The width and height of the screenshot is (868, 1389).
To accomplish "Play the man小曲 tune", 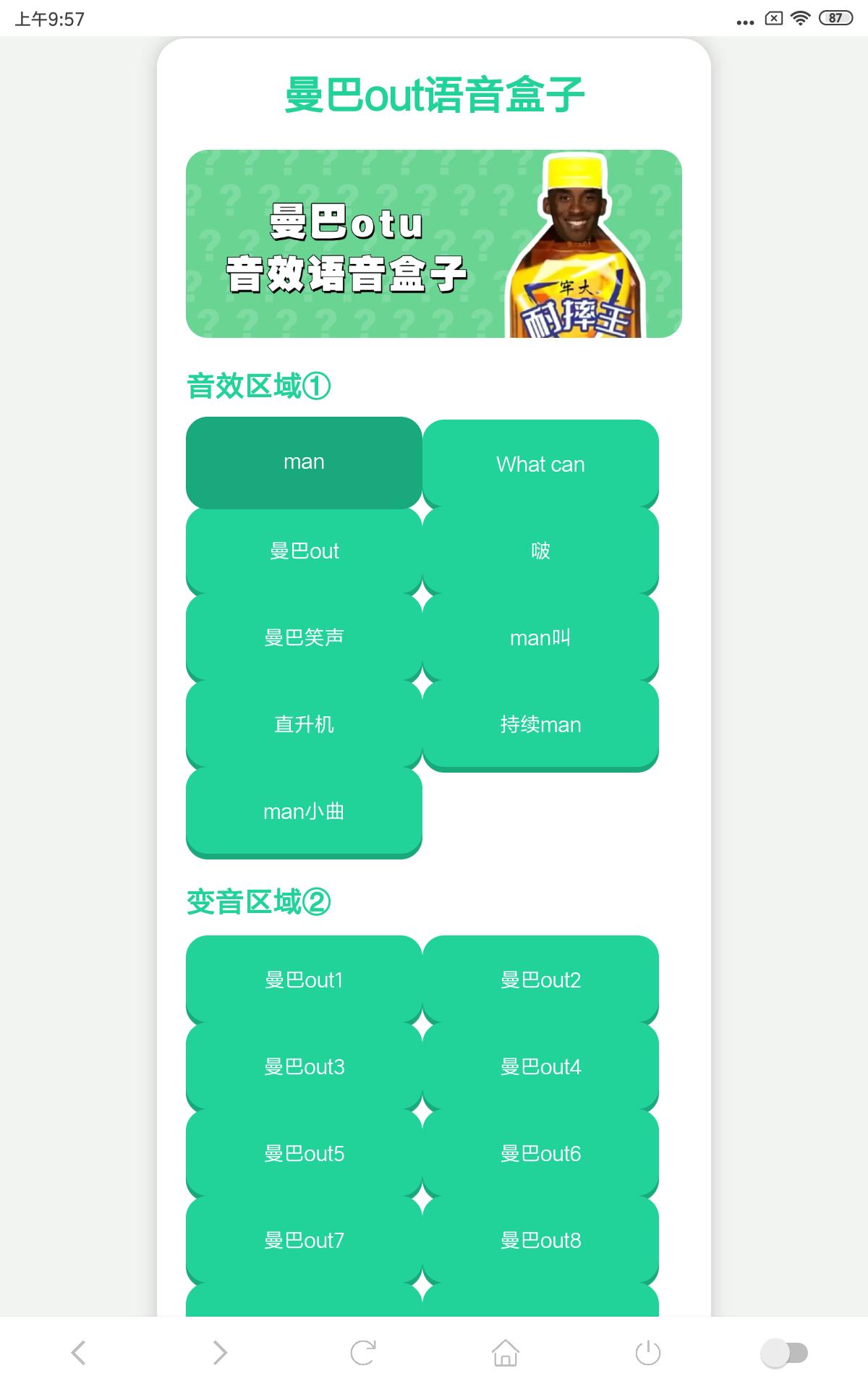I will 304,812.
